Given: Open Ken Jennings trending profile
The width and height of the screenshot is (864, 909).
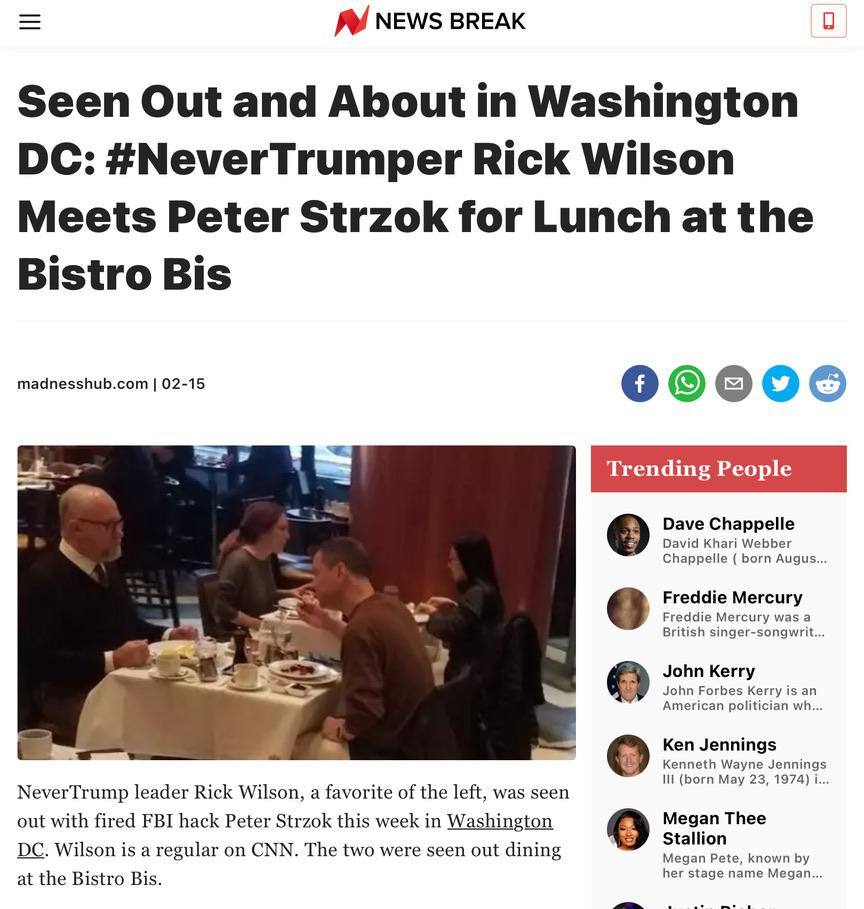Looking at the screenshot, I should pos(719,745).
